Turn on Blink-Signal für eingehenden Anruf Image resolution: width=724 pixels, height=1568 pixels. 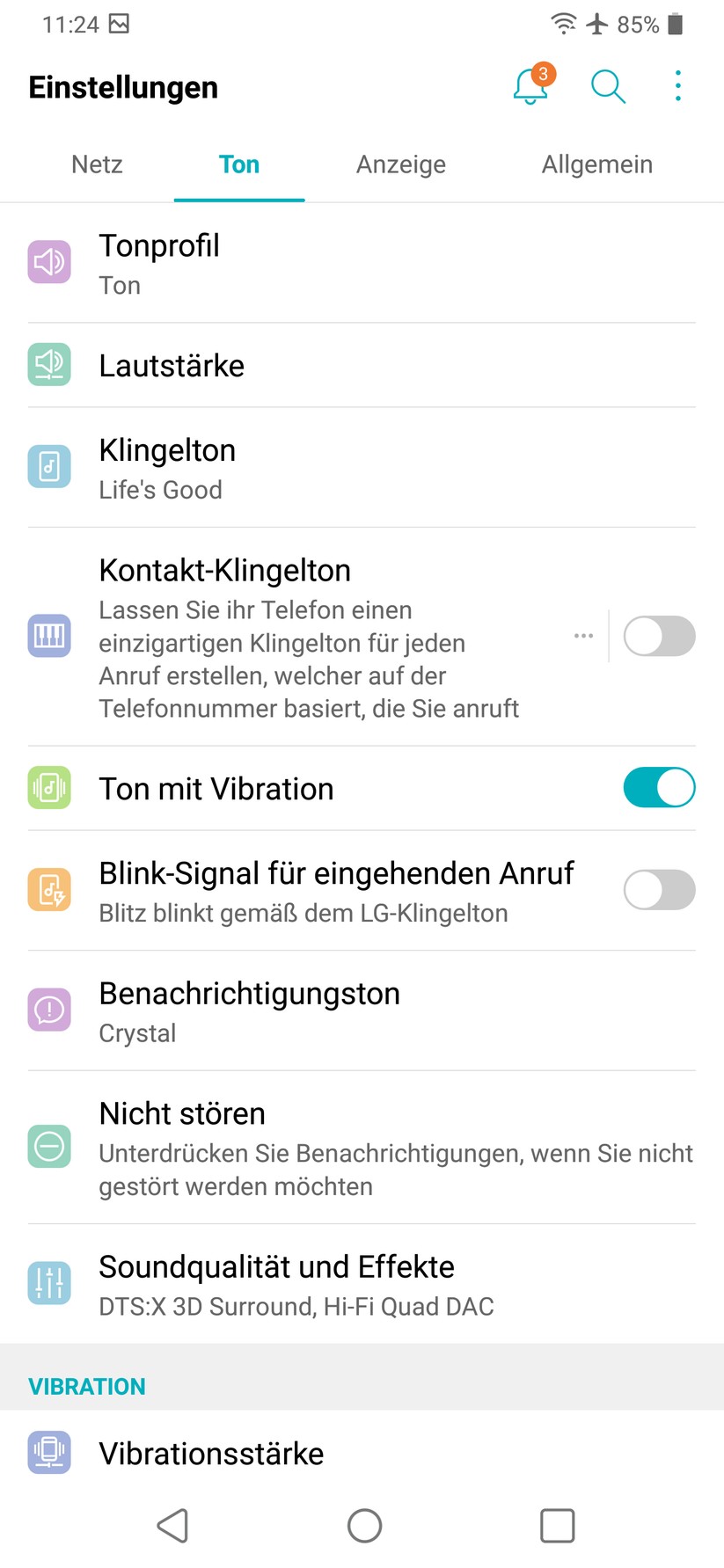[659, 889]
